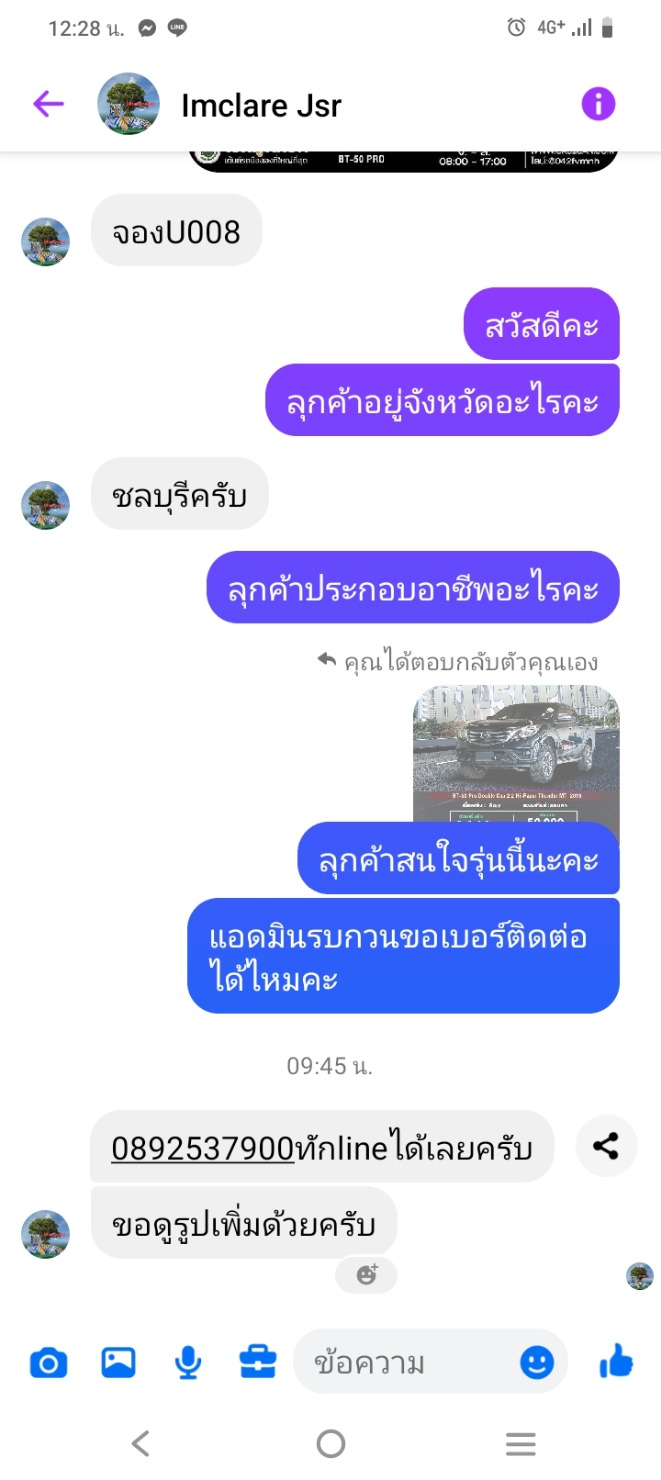Open the recent apps view
The height and width of the screenshot is (1480, 661).
pos(520,1443)
